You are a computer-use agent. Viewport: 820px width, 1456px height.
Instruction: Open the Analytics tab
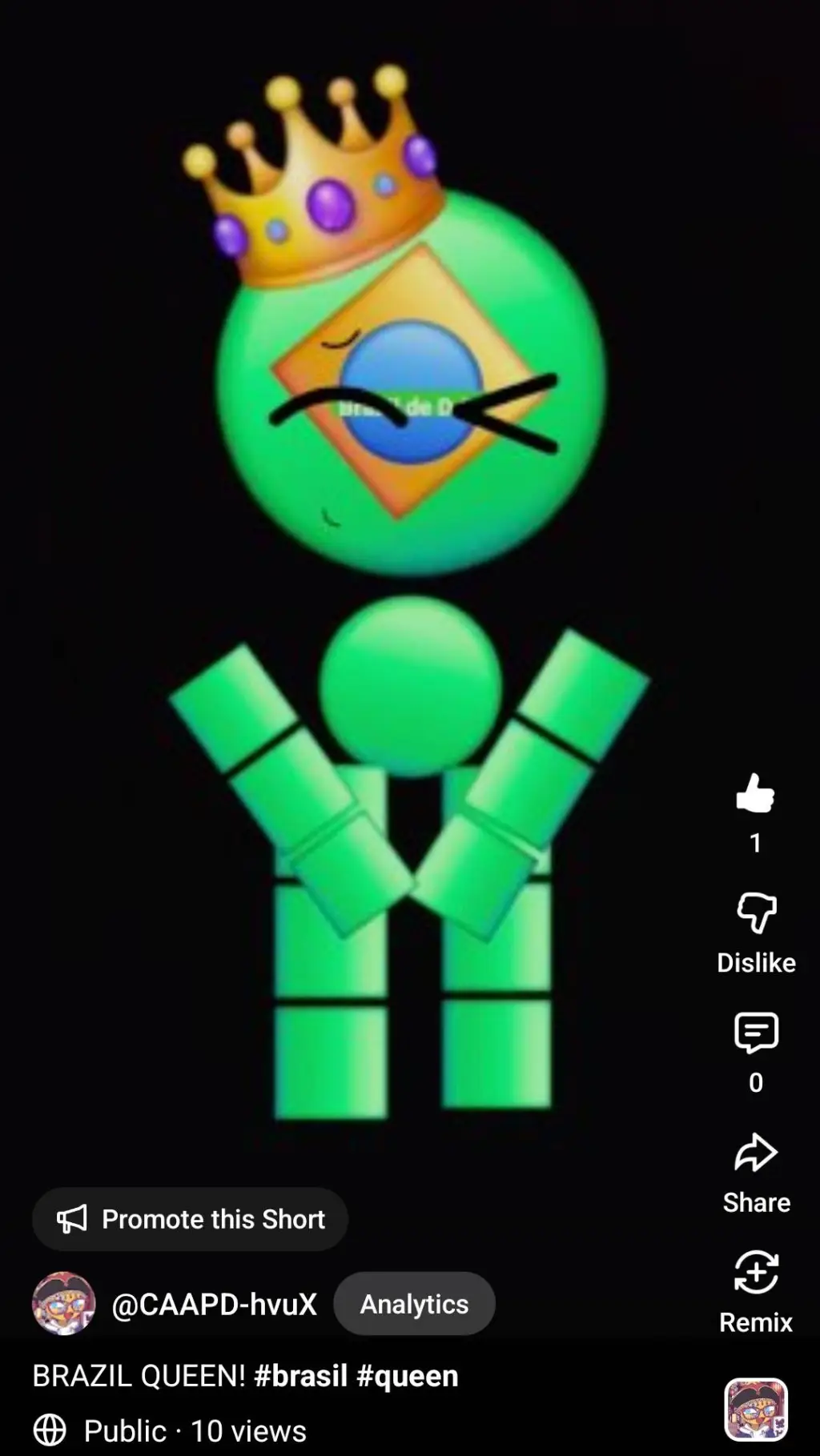click(x=414, y=1304)
